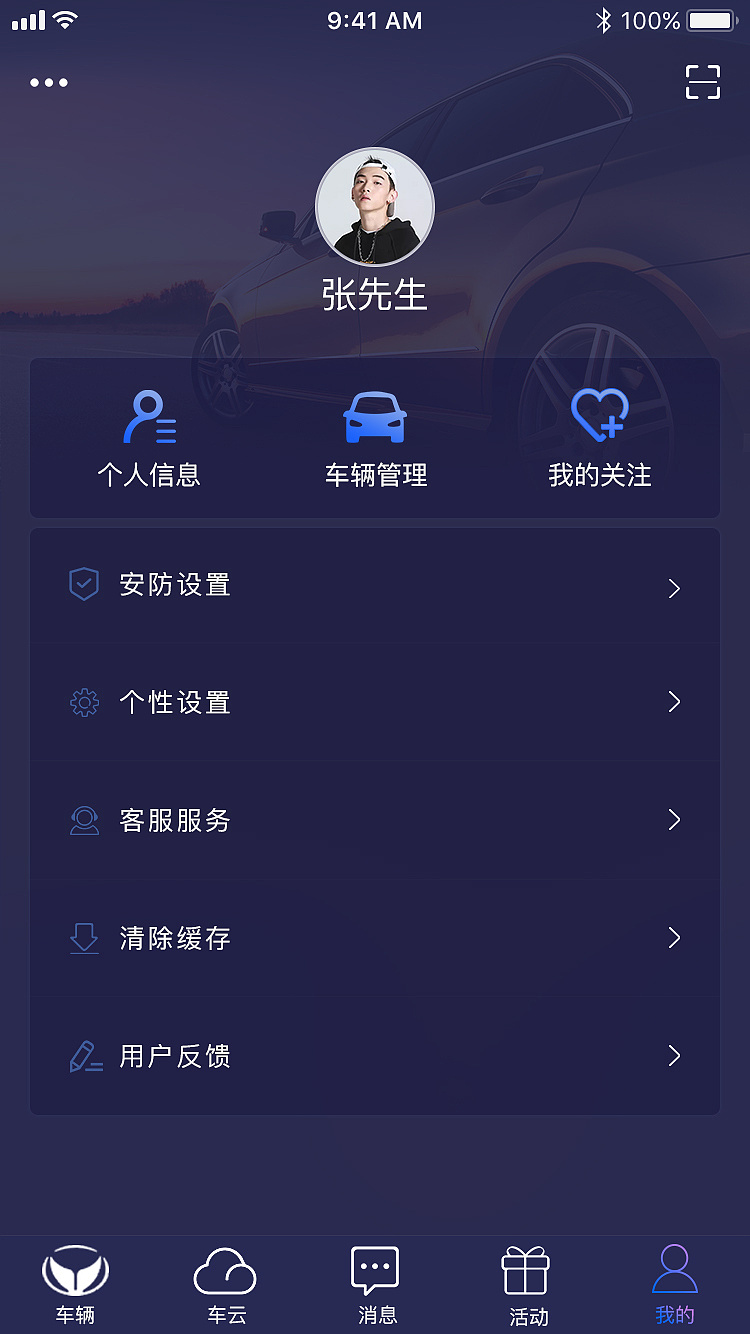Tap the profile avatar photo
Viewport: 750px width, 1334px height.
375,206
